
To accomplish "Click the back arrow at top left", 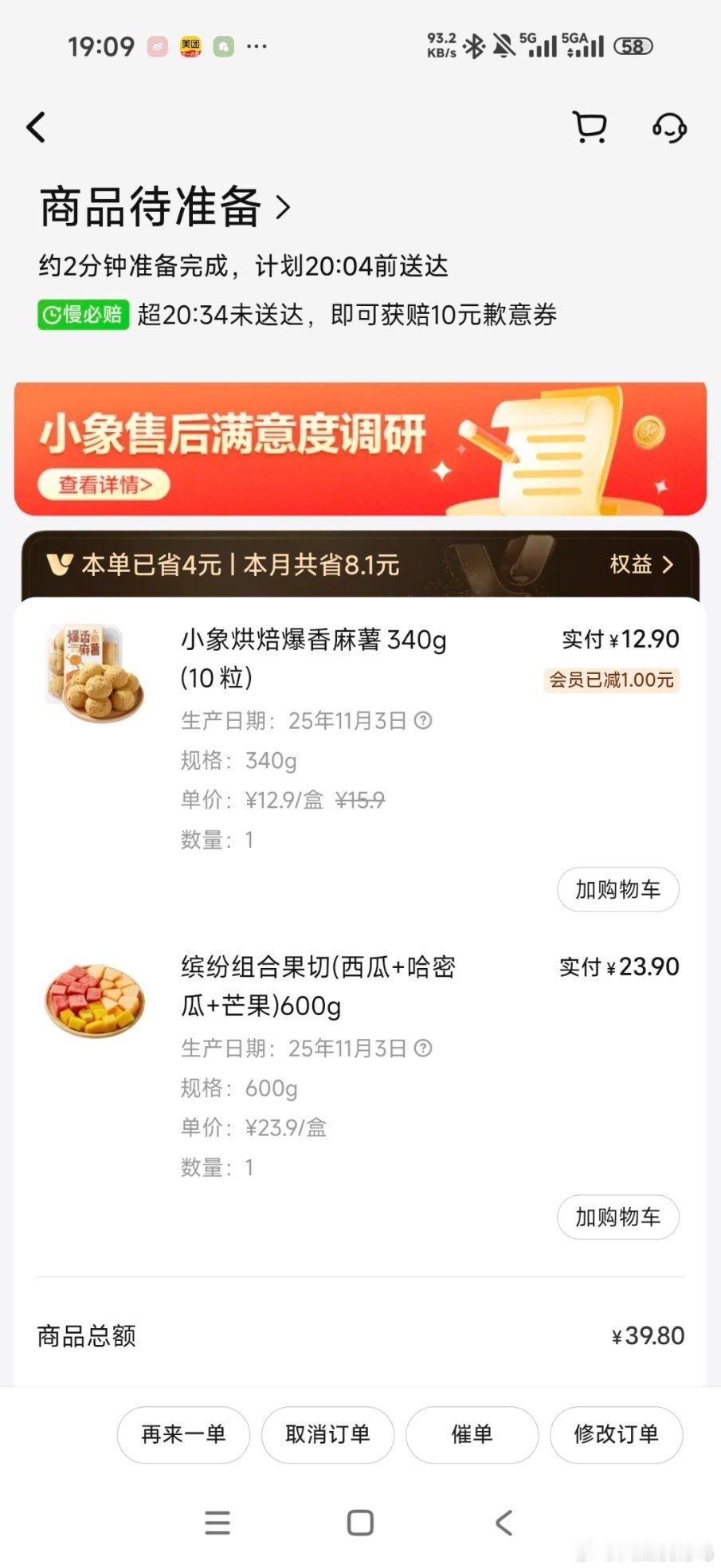I will click(x=35, y=127).
